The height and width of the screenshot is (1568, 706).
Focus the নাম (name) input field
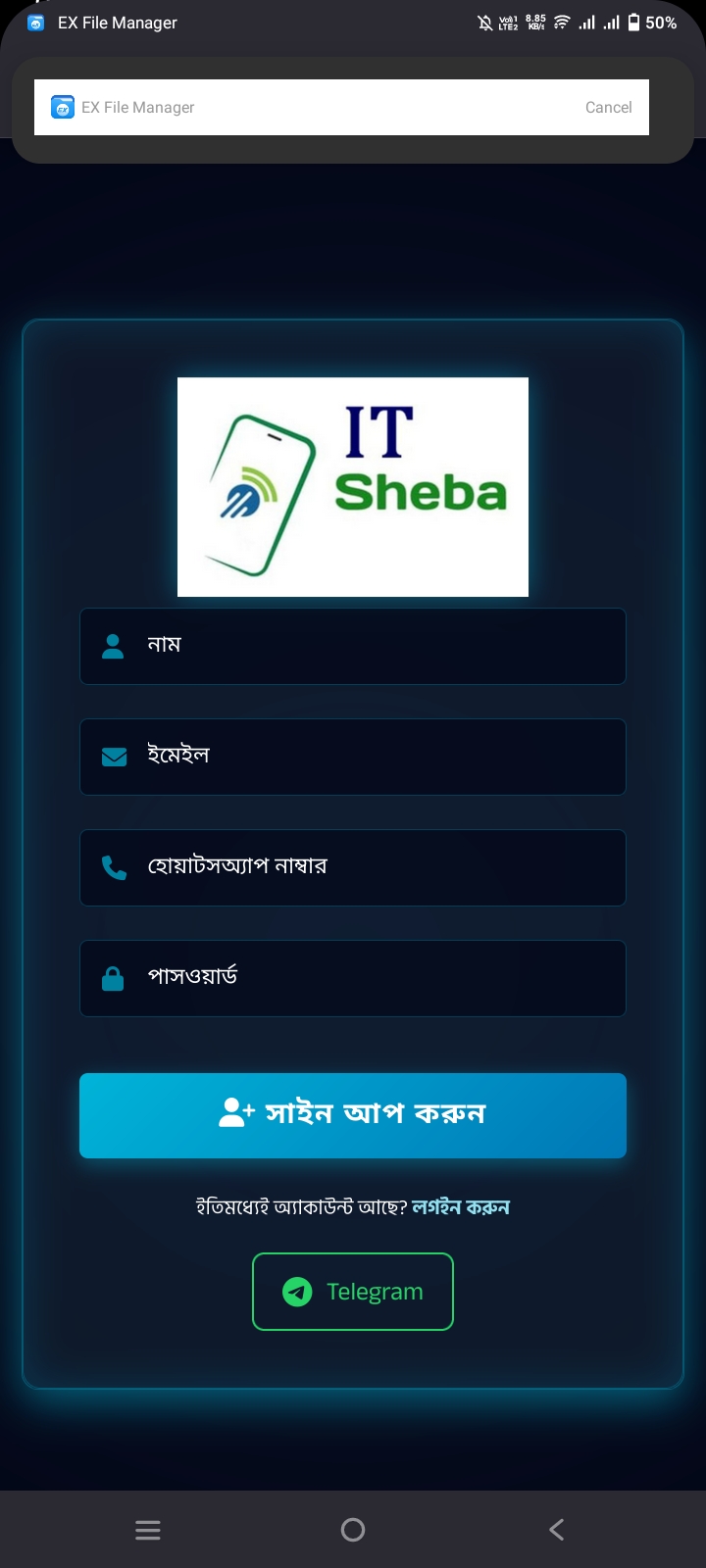353,646
